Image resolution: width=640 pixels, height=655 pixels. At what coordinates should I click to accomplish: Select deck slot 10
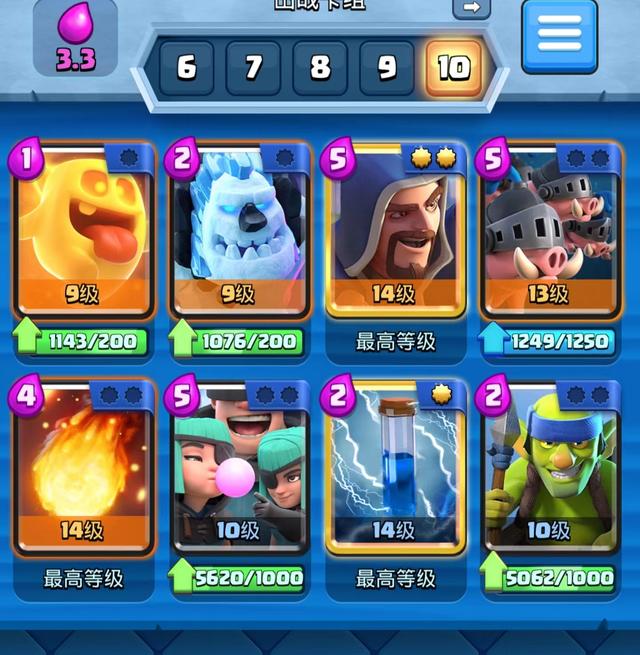coord(453,68)
